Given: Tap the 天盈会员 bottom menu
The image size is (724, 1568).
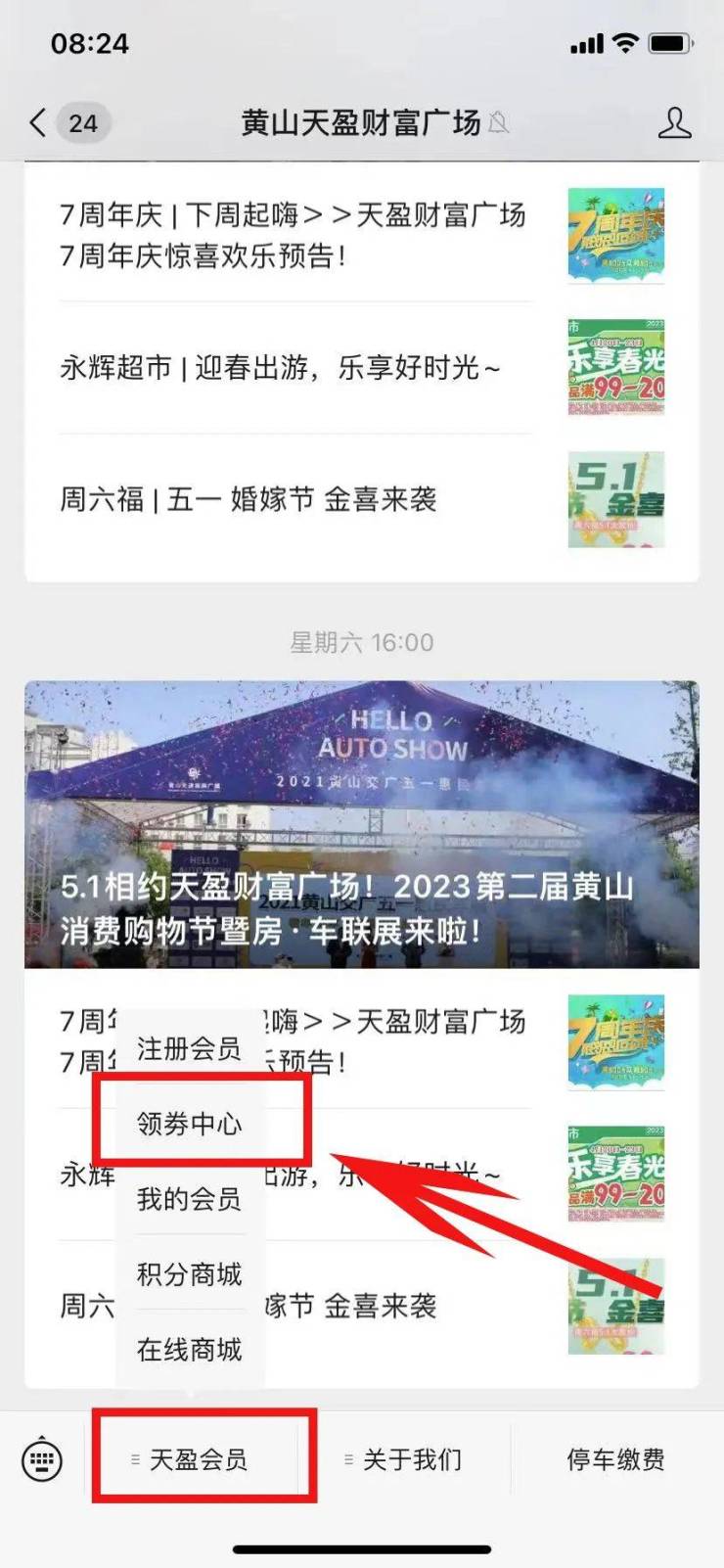Looking at the screenshot, I should click(198, 1460).
